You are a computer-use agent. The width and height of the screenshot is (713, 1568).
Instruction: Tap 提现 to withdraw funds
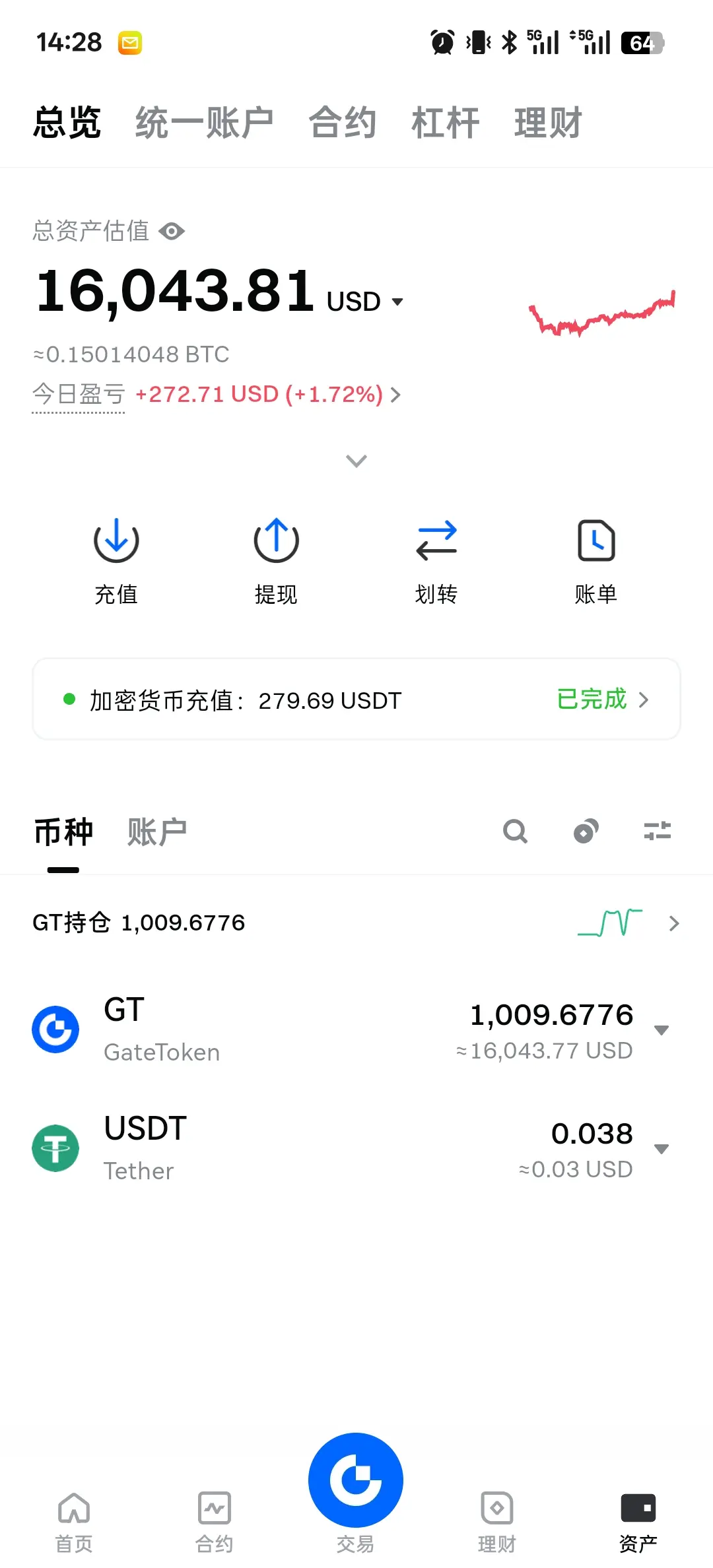(276, 561)
